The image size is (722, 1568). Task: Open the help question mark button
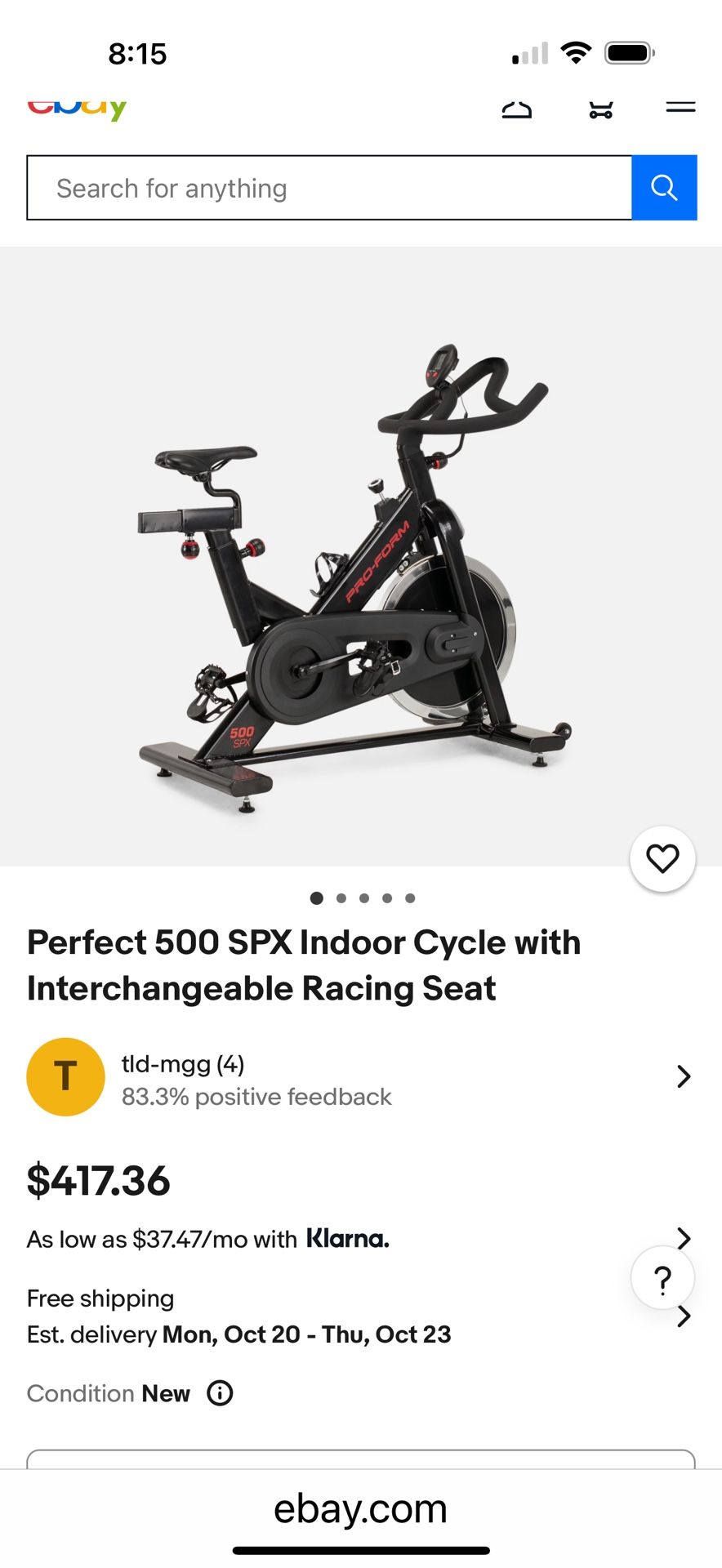[x=662, y=1278]
